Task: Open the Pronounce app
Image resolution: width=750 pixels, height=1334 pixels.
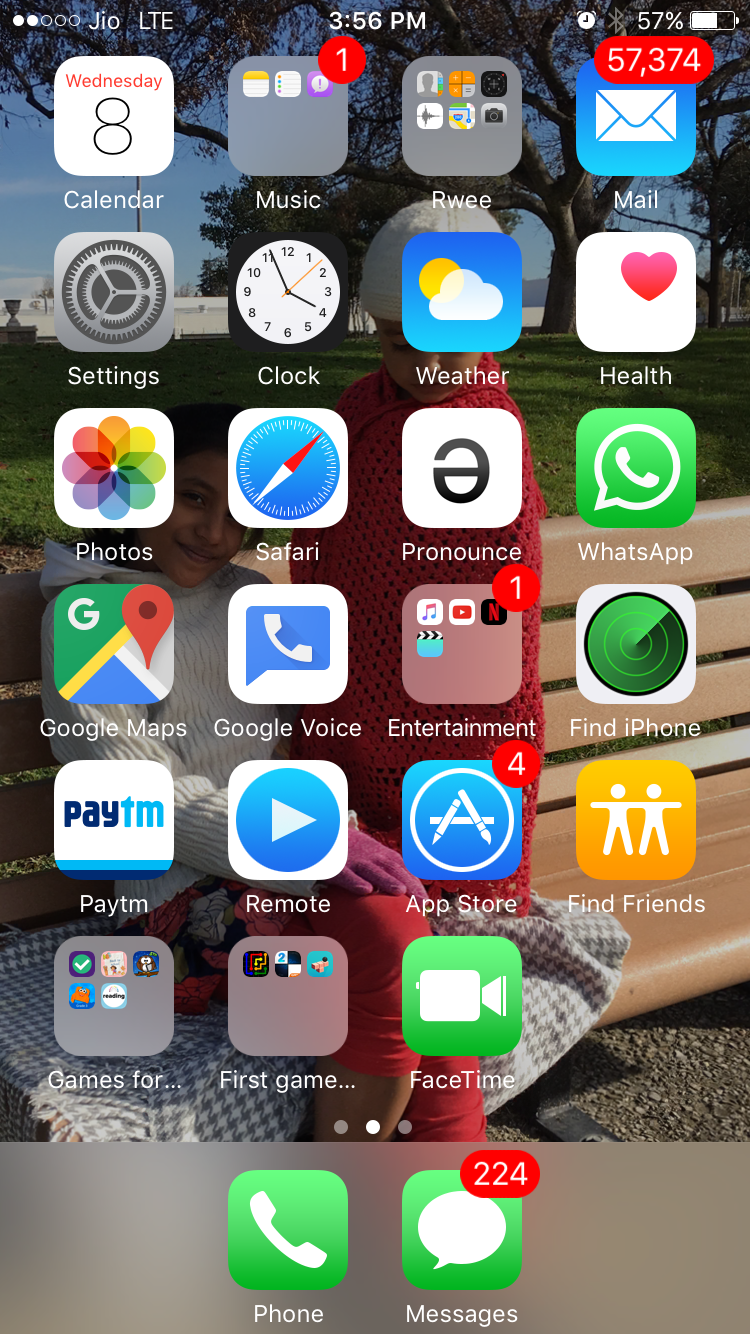Action: click(x=462, y=468)
